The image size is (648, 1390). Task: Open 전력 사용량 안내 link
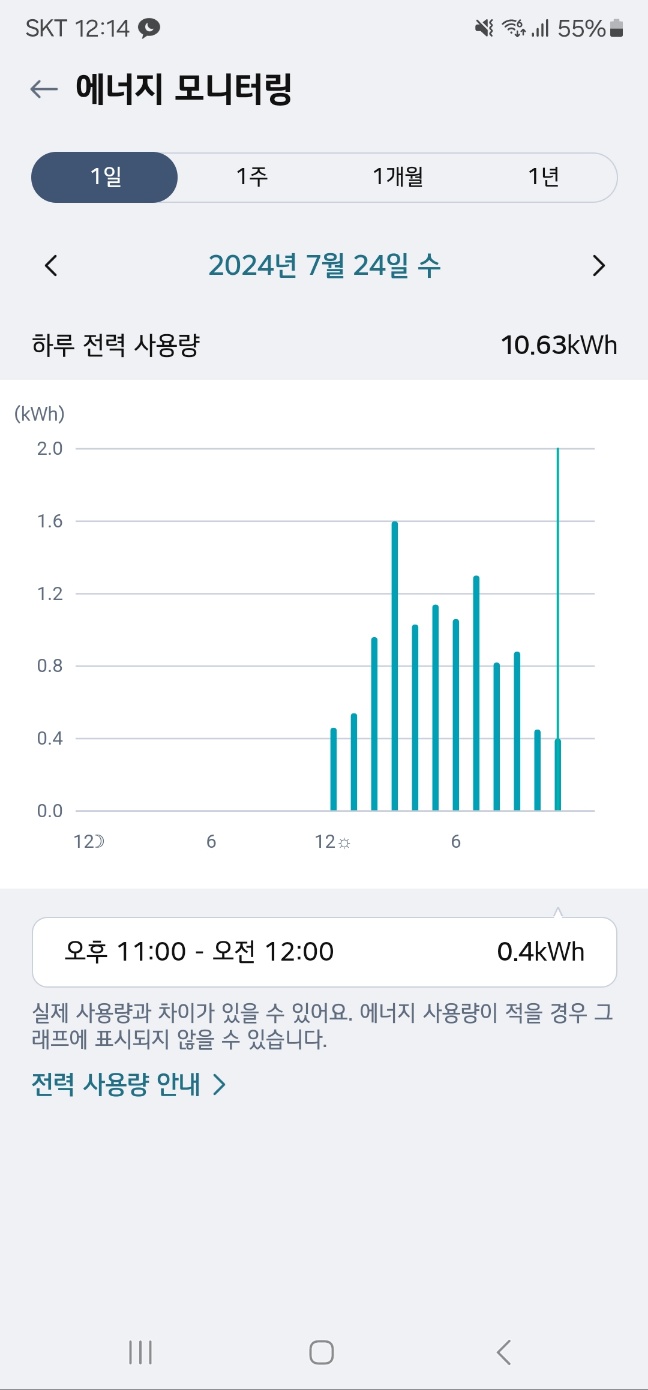click(129, 1084)
